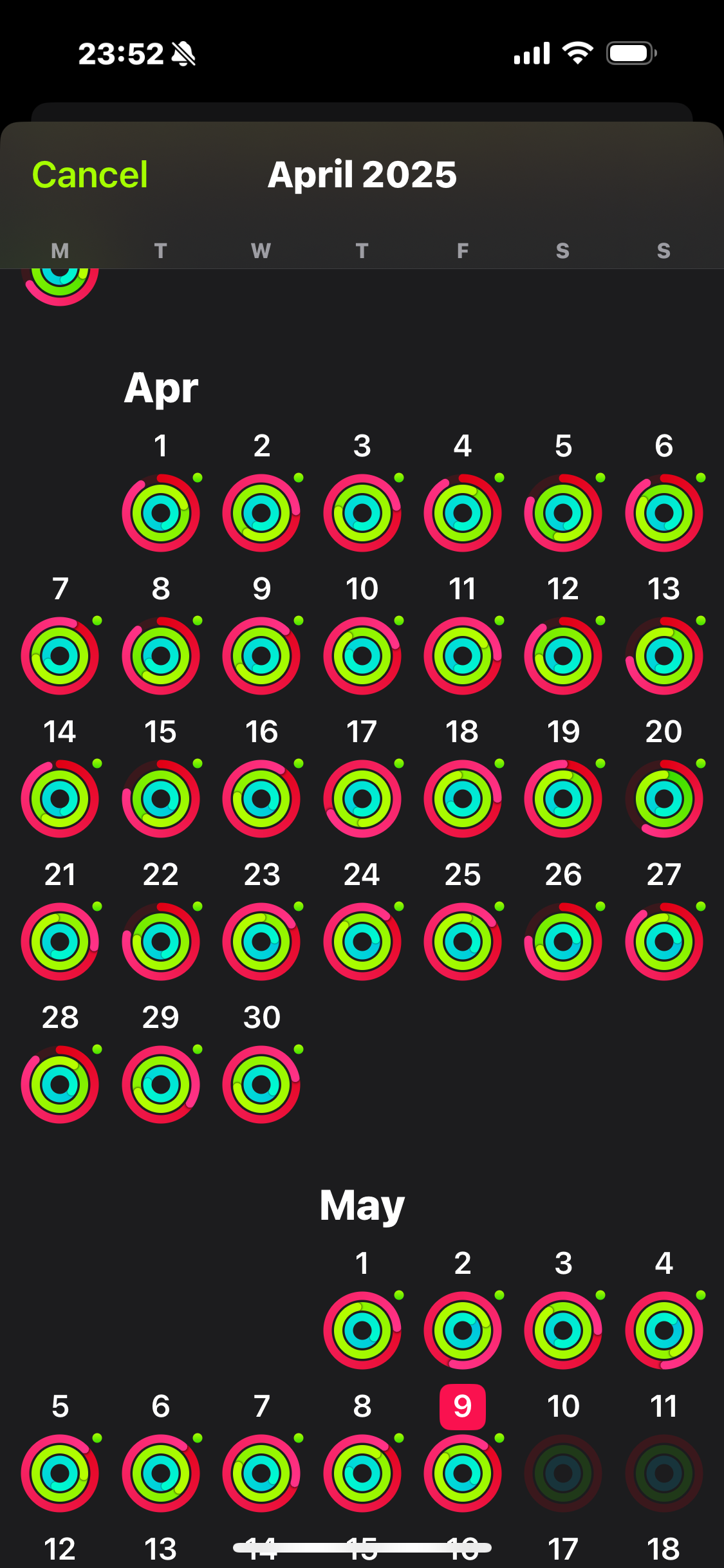Screen dimensions: 724x1568
Task: Pick April 23 activity day
Action: pos(261,942)
